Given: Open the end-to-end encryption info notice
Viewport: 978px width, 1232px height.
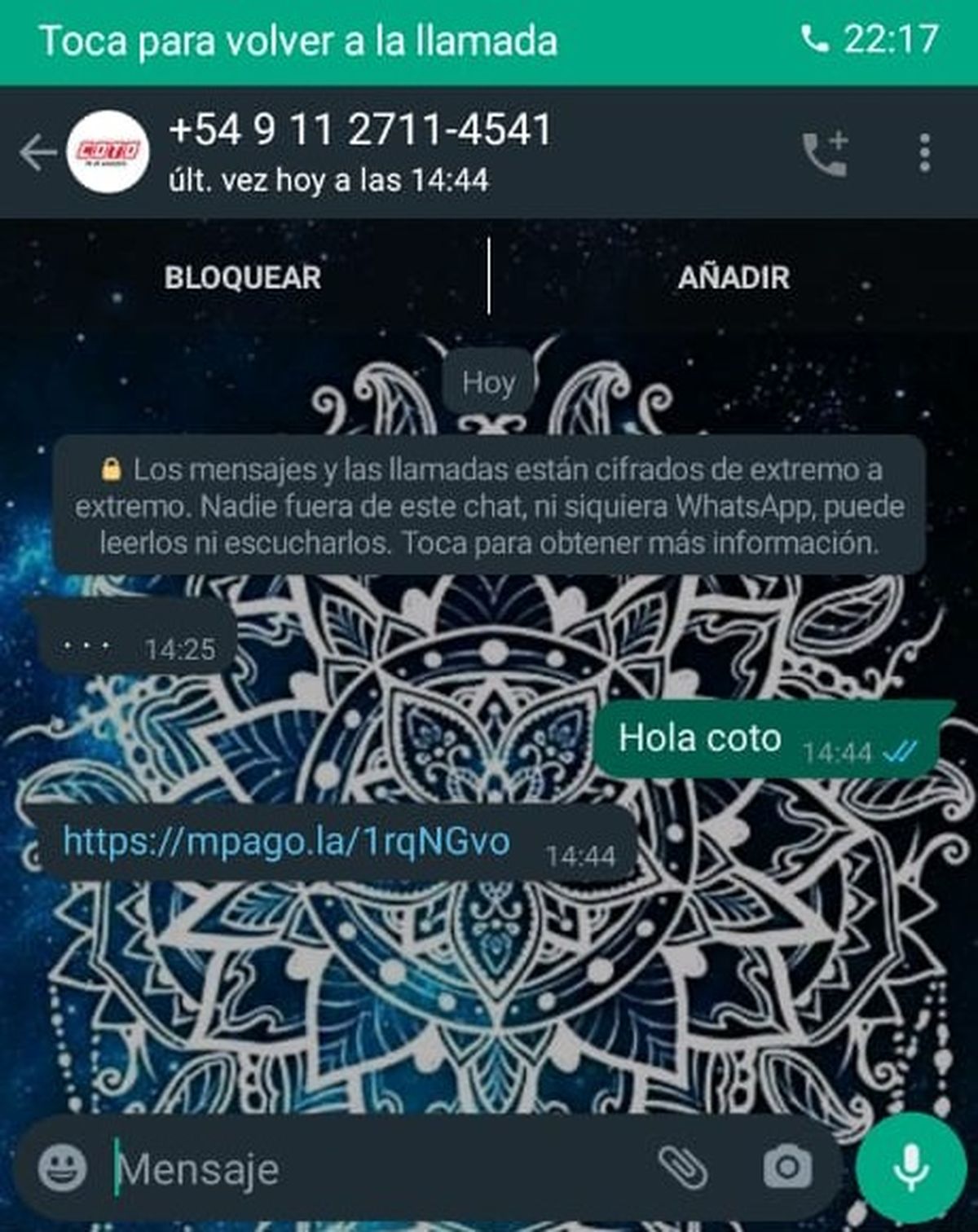Looking at the screenshot, I should click(489, 505).
